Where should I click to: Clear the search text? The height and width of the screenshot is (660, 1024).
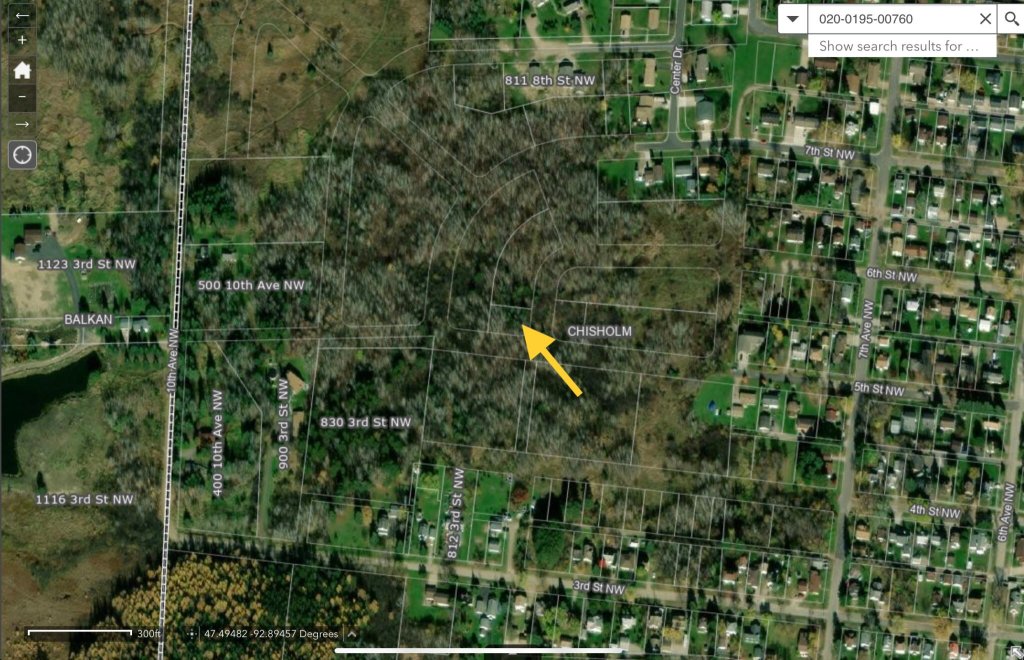click(x=985, y=19)
